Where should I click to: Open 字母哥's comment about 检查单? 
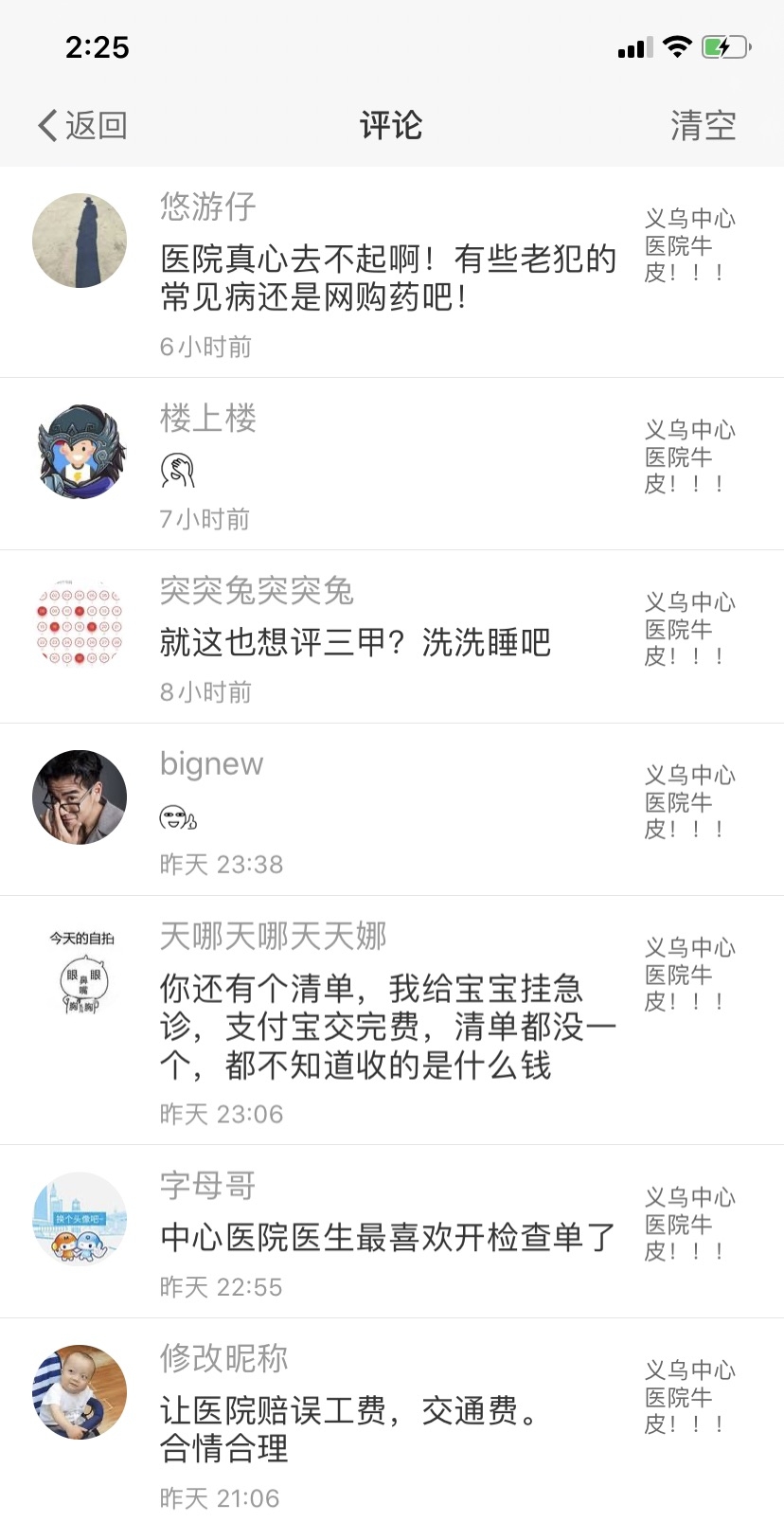point(388,1237)
